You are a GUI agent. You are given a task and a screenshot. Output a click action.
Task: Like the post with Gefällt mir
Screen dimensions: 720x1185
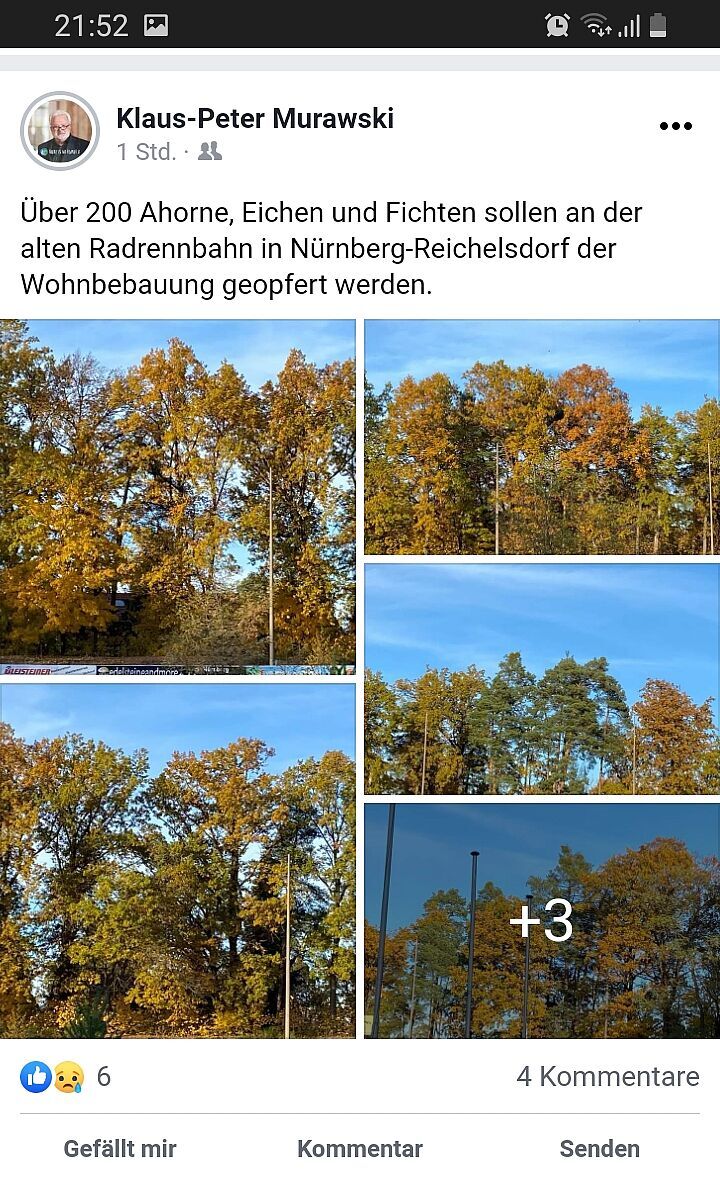(x=120, y=1149)
